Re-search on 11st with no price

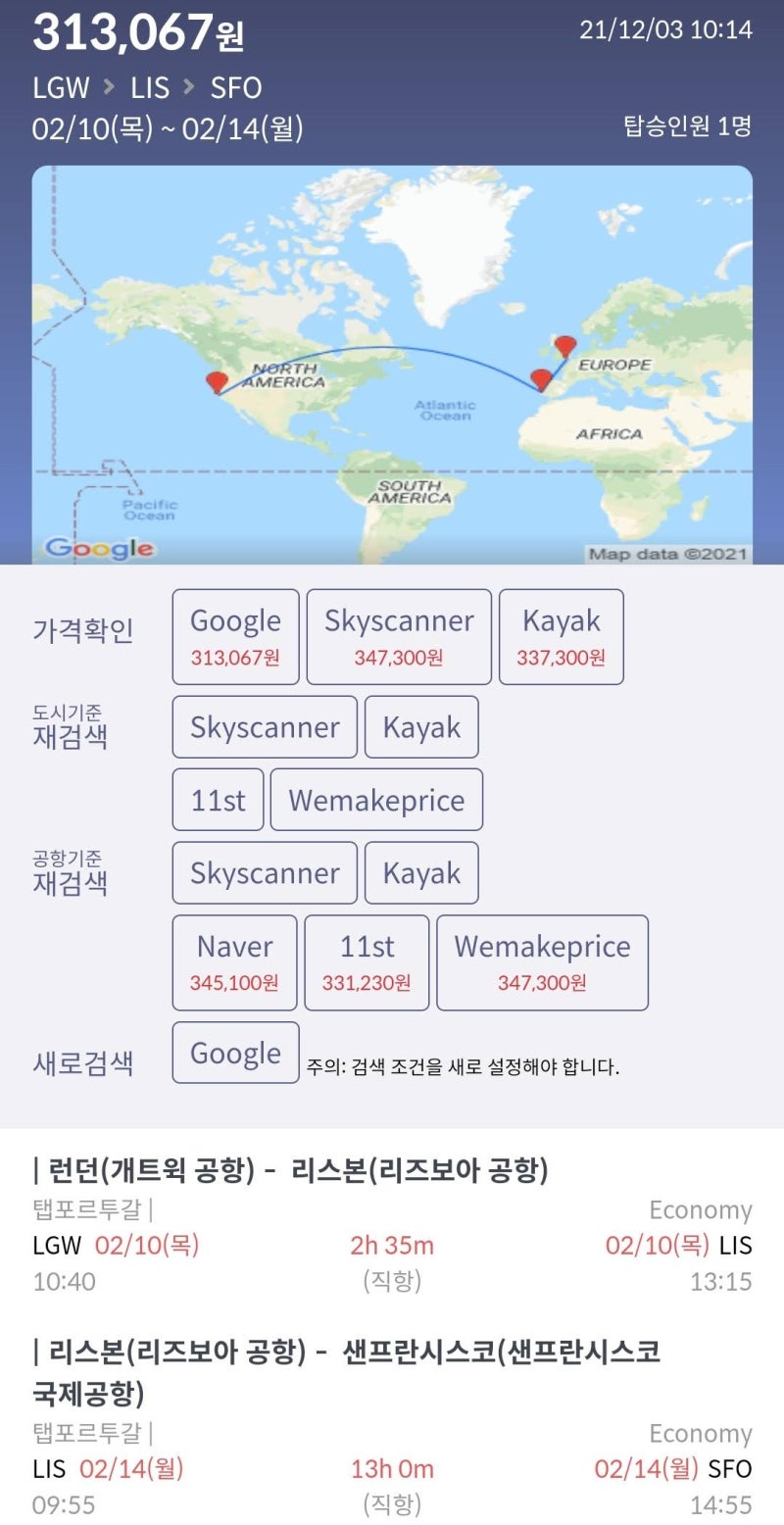click(x=218, y=800)
